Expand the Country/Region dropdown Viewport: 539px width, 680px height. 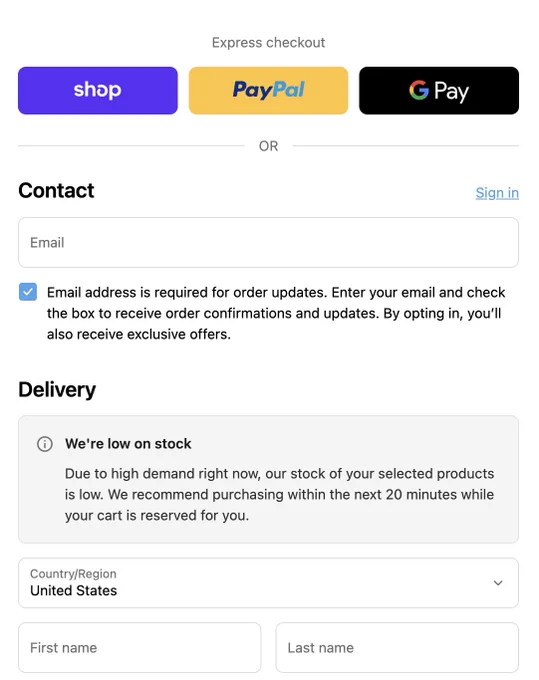[268, 582]
